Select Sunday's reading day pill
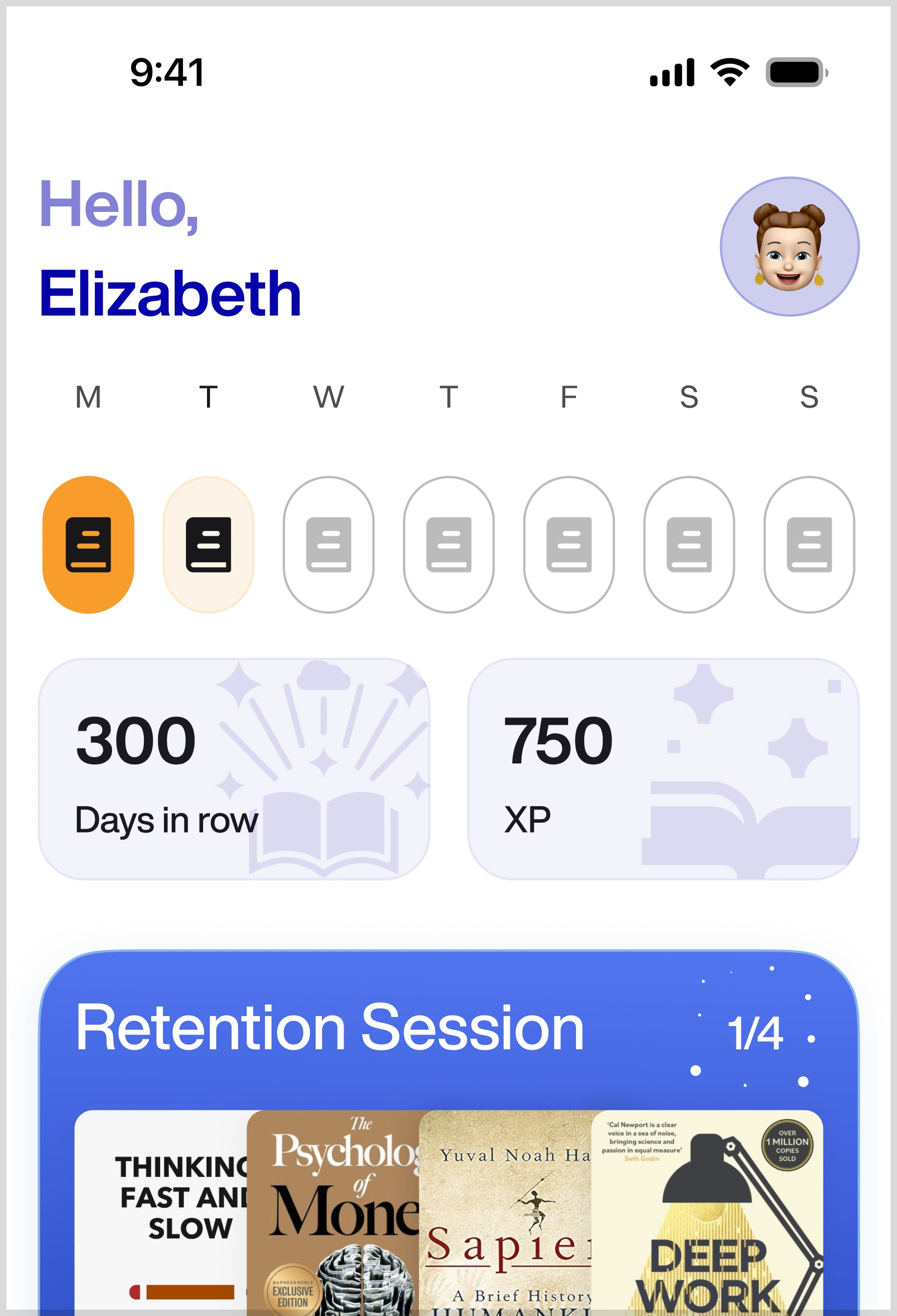 click(x=808, y=544)
